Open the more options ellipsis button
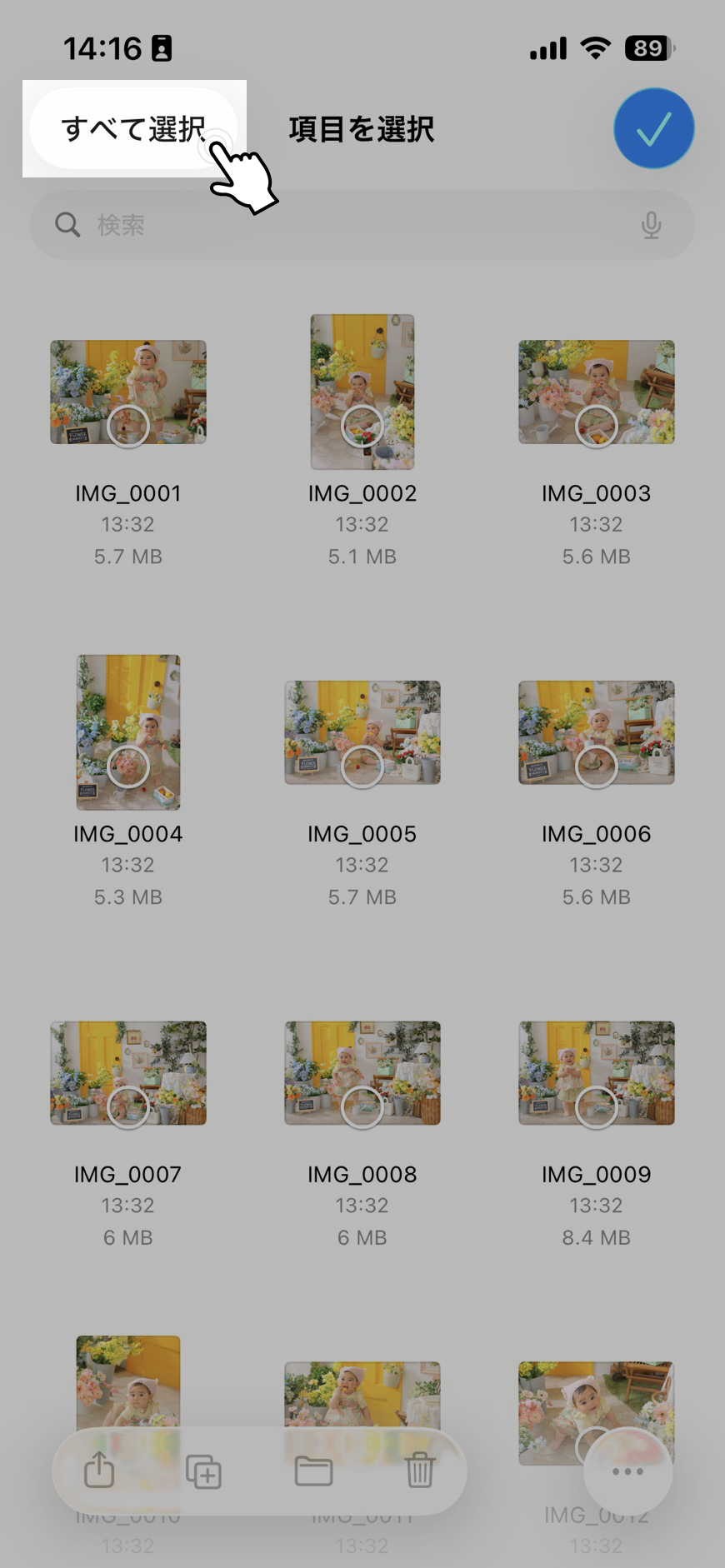 tap(627, 1472)
